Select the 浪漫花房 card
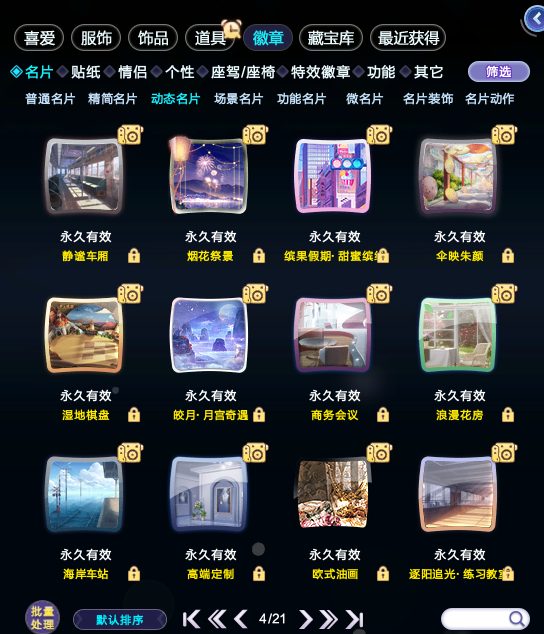 pos(458,335)
